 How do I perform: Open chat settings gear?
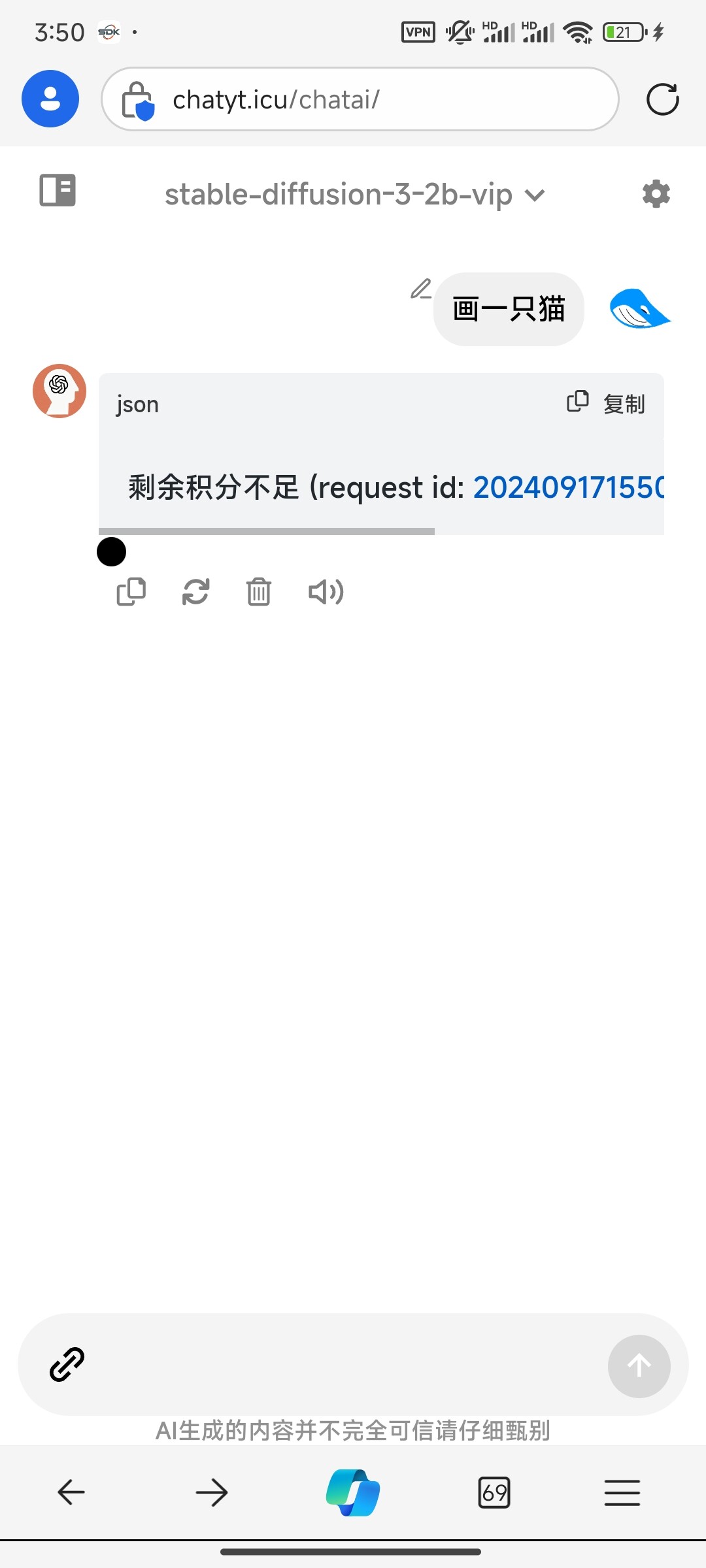pyautogui.click(x=656, y=194)
